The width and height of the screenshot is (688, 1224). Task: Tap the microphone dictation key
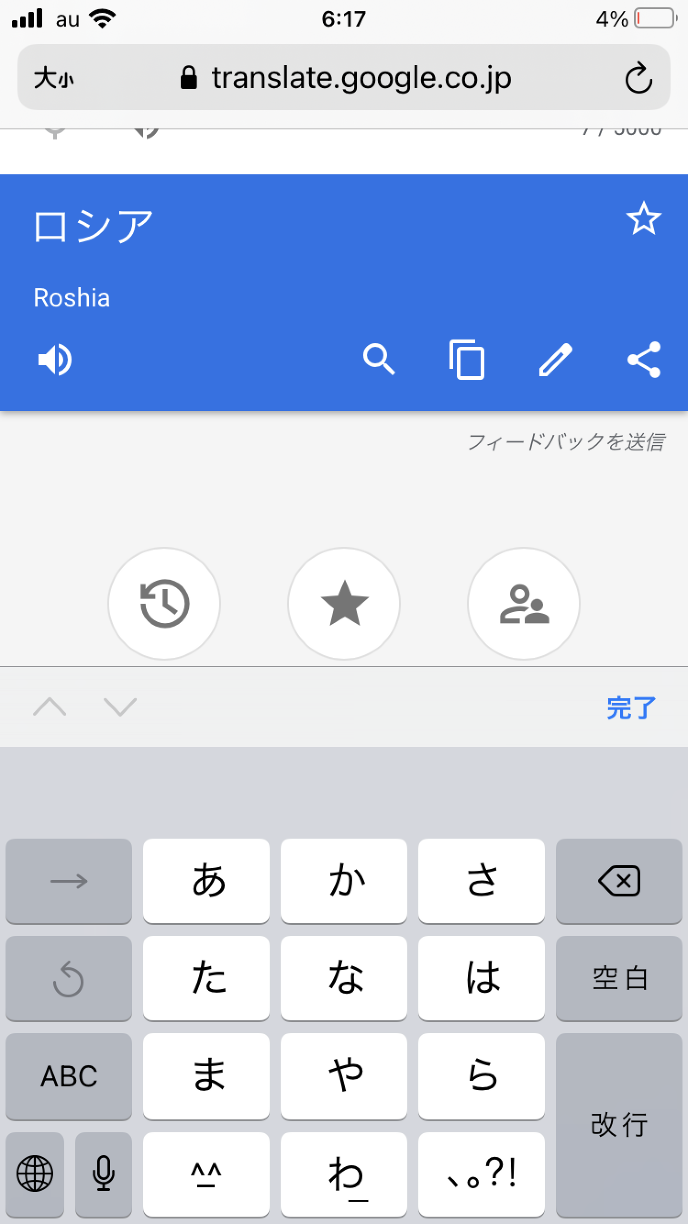[103, 1174]
